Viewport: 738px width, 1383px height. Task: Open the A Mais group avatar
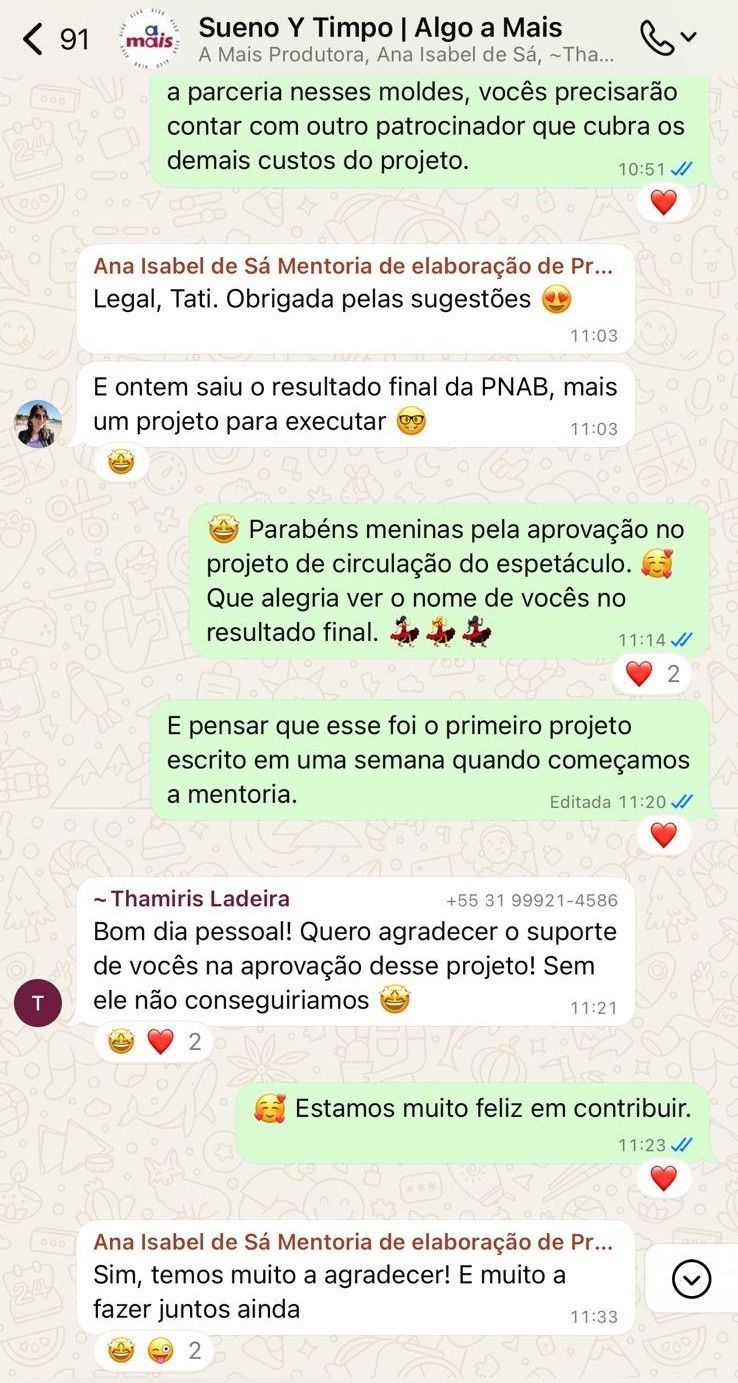click(x=151, y=40)
